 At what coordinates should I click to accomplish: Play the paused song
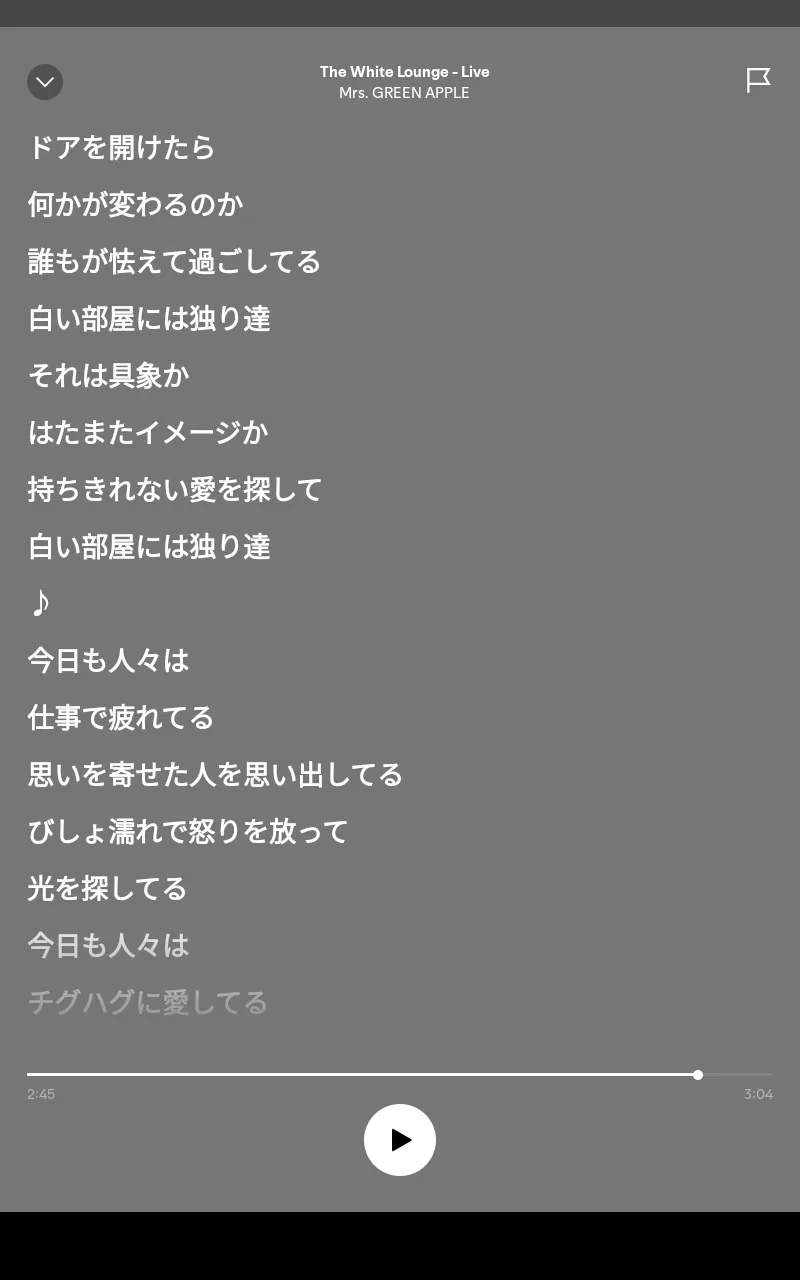(x=400, y=1140)
